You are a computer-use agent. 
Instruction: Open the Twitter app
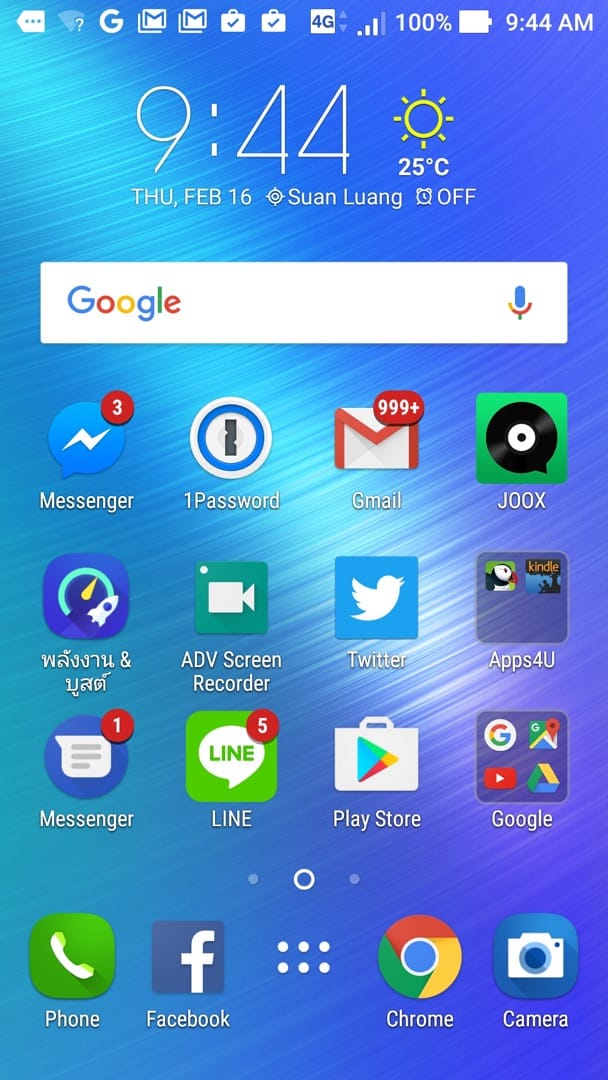coord(376,598)
